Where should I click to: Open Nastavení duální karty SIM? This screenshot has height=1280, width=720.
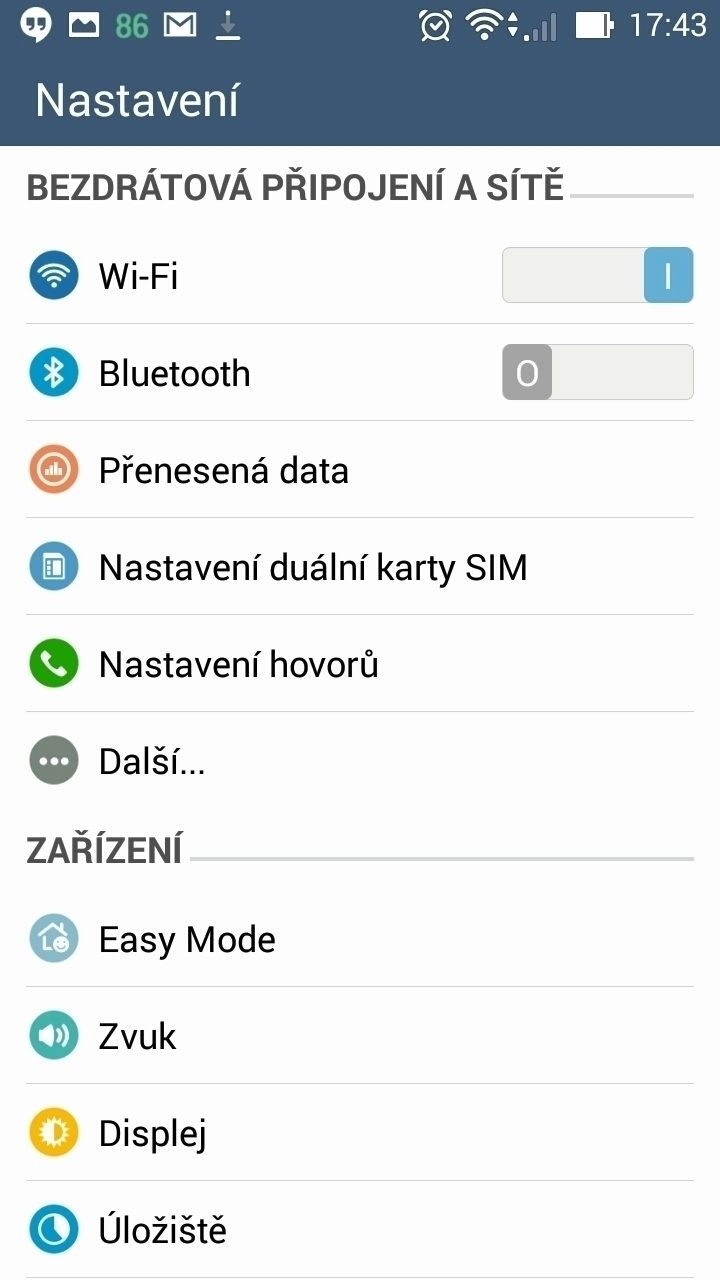(x=360, y=567)
